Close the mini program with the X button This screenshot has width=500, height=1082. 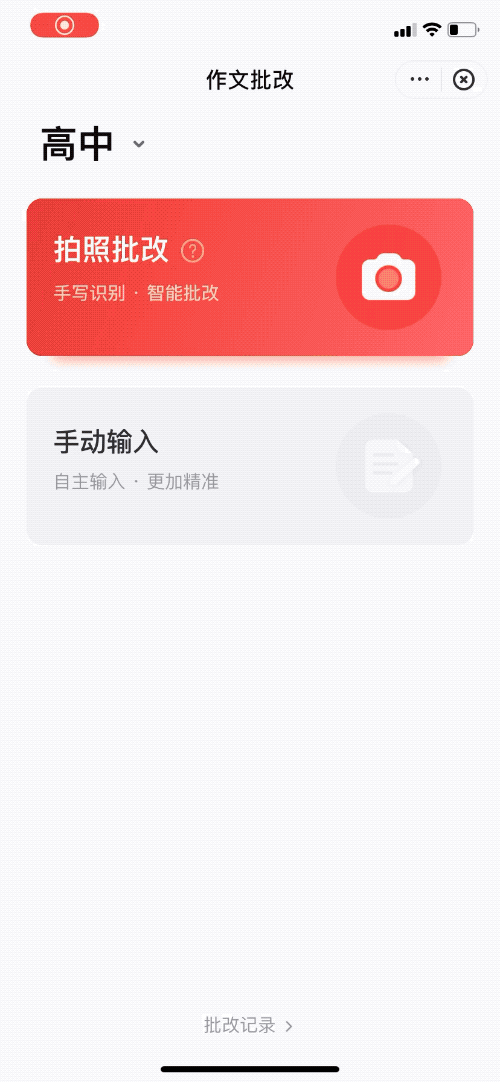click(x=463, y=80)
